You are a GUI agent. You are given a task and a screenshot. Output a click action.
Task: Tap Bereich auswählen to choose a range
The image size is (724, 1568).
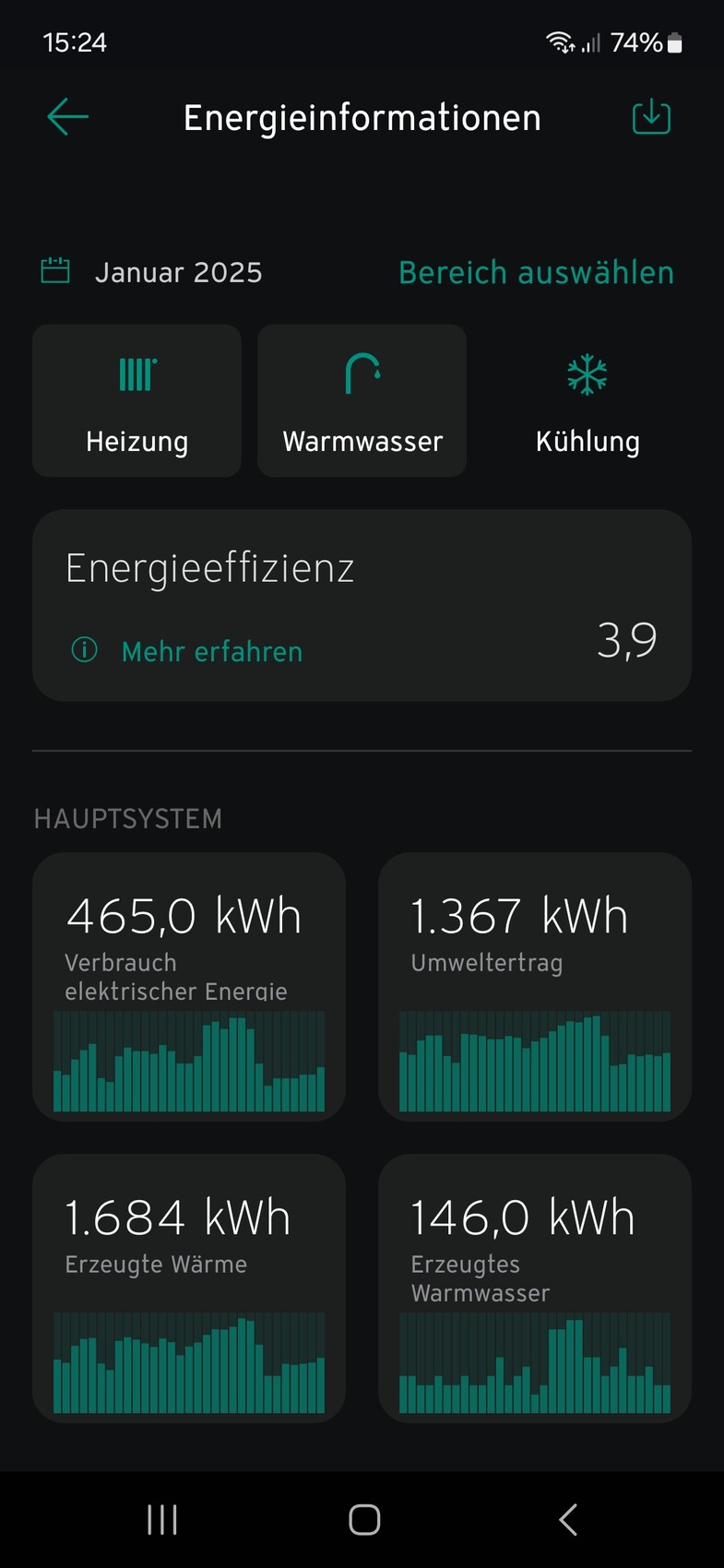536,272
